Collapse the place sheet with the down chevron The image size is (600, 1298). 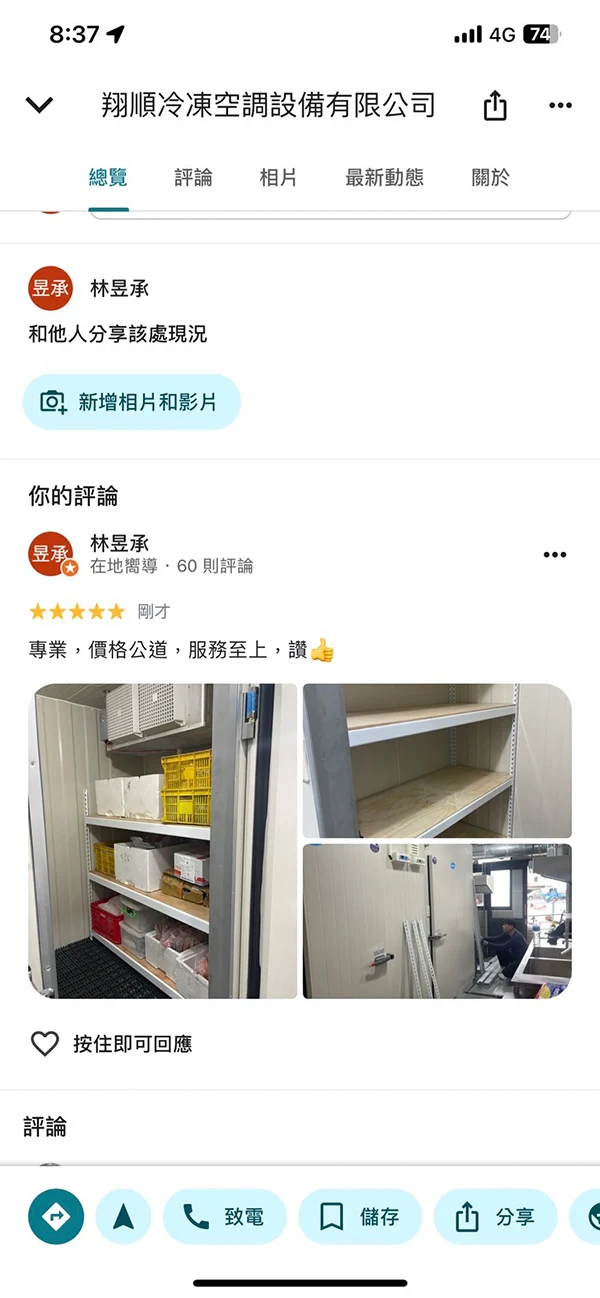click(39, 105)
